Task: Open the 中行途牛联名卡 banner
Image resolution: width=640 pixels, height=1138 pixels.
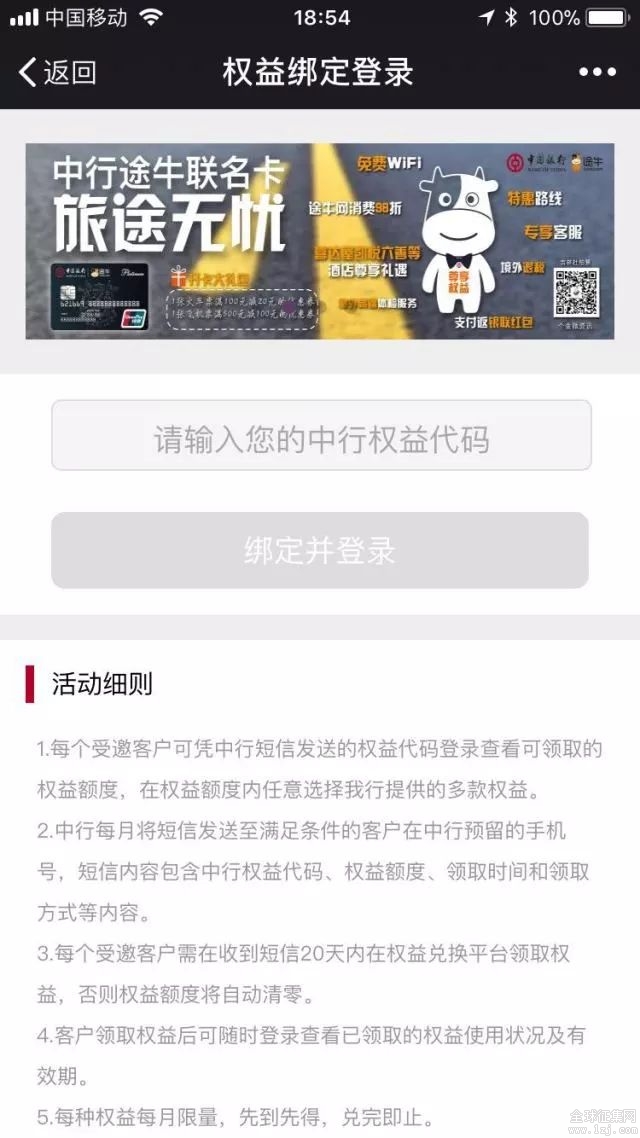Action: click(x=320, y=241)
